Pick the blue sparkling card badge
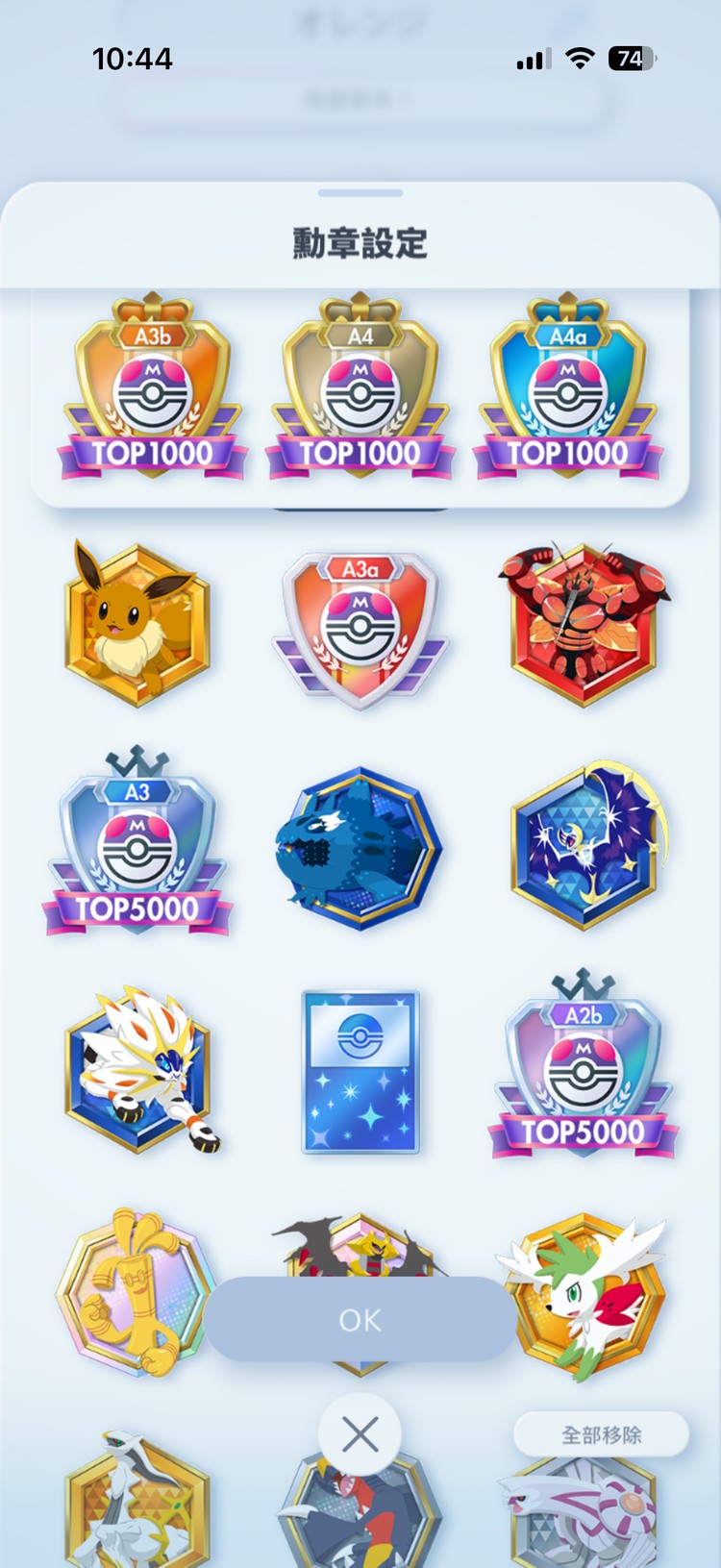The image size is (721, 1568). [360, 1072]
